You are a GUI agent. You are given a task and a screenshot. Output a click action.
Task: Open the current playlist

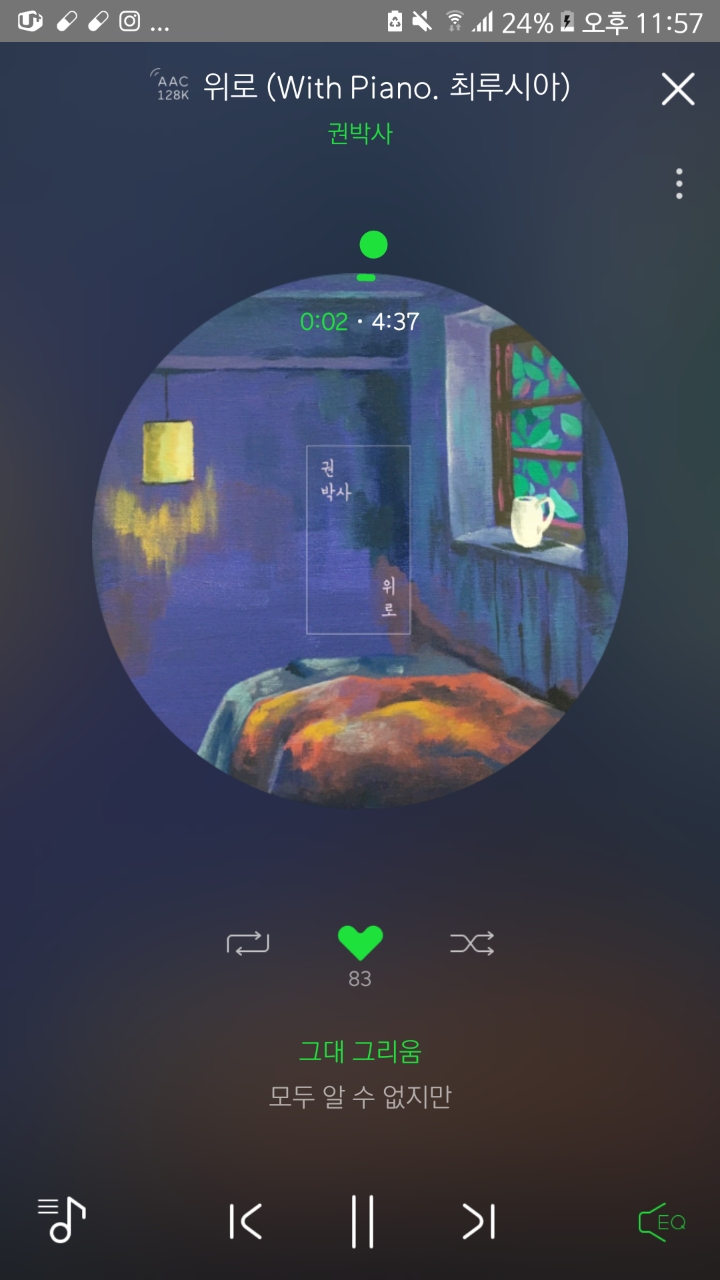(62, 1220)
